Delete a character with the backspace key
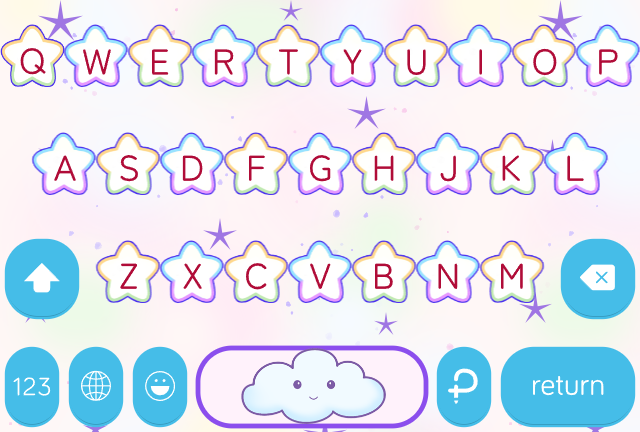The width and height of the screenshot is (640, 432). [598, 279]
